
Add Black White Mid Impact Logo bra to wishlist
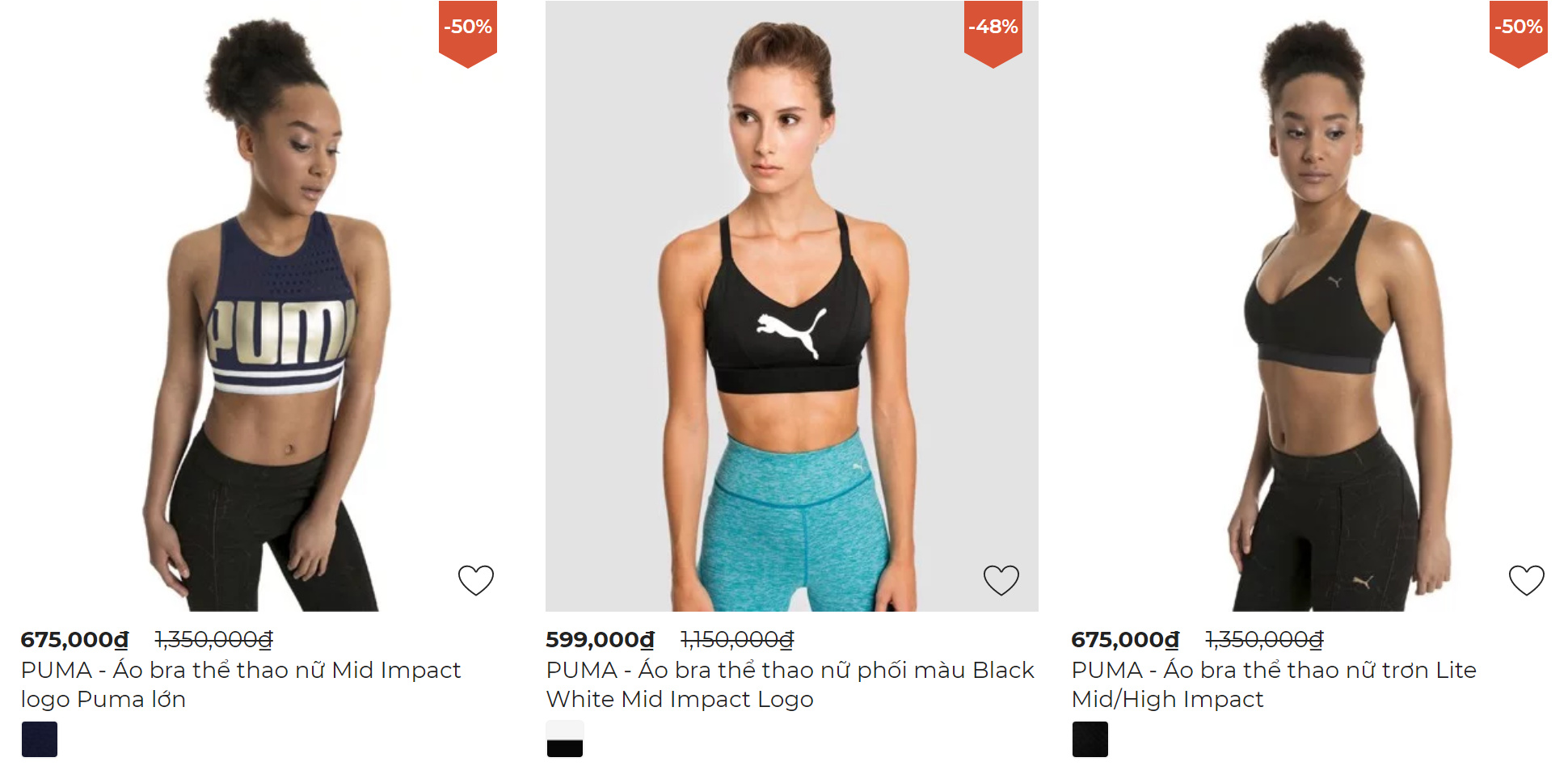1001,579
